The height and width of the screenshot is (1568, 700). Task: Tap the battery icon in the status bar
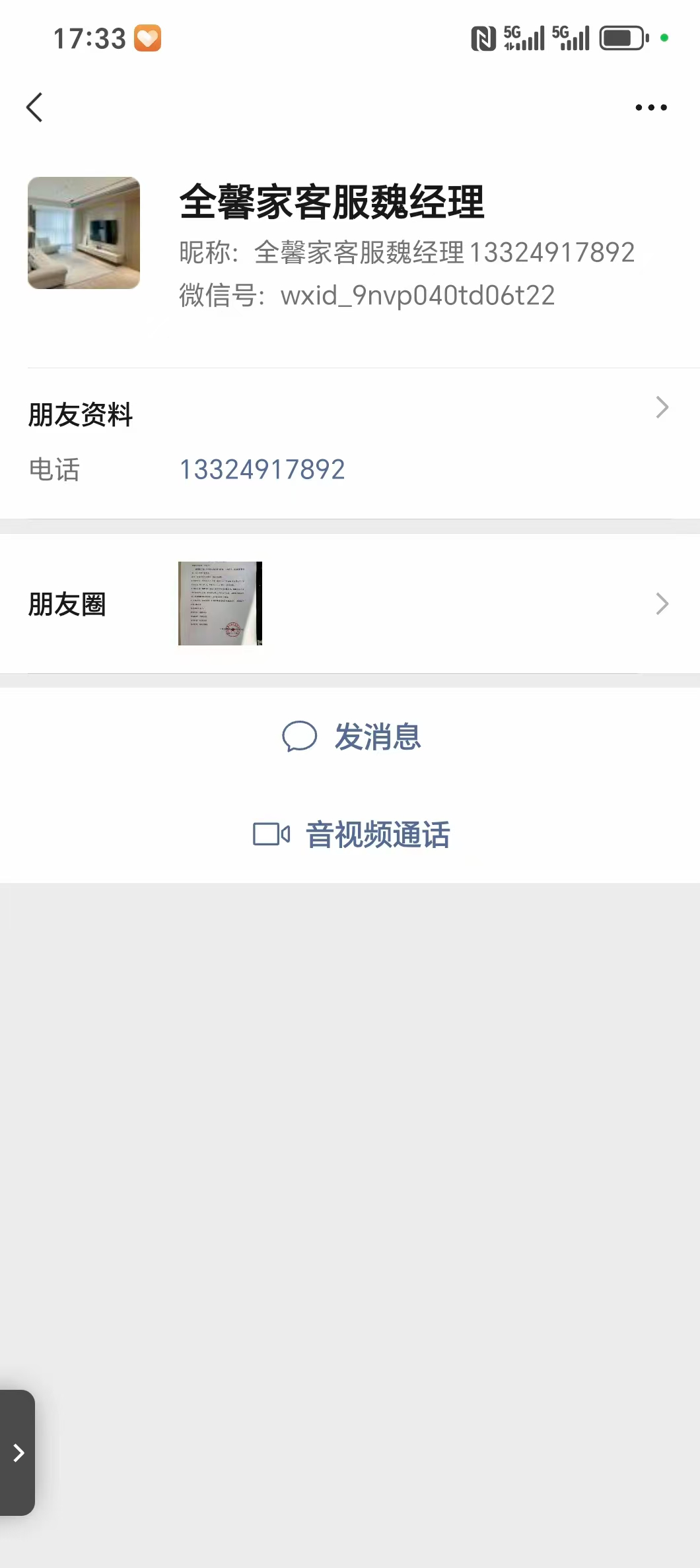click(621, 38)
